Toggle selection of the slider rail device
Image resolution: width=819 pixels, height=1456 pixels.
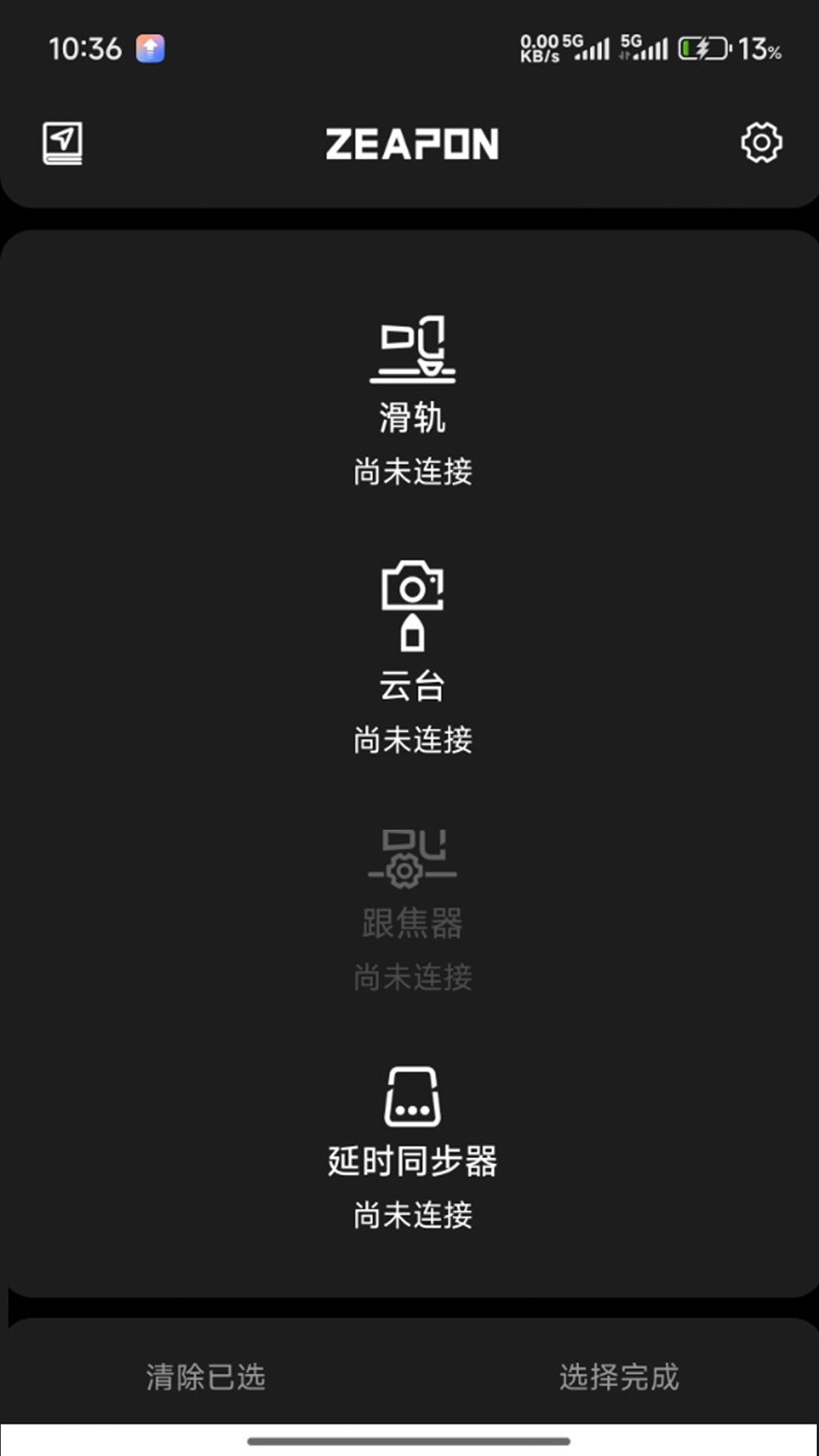(x=413, y=350)
